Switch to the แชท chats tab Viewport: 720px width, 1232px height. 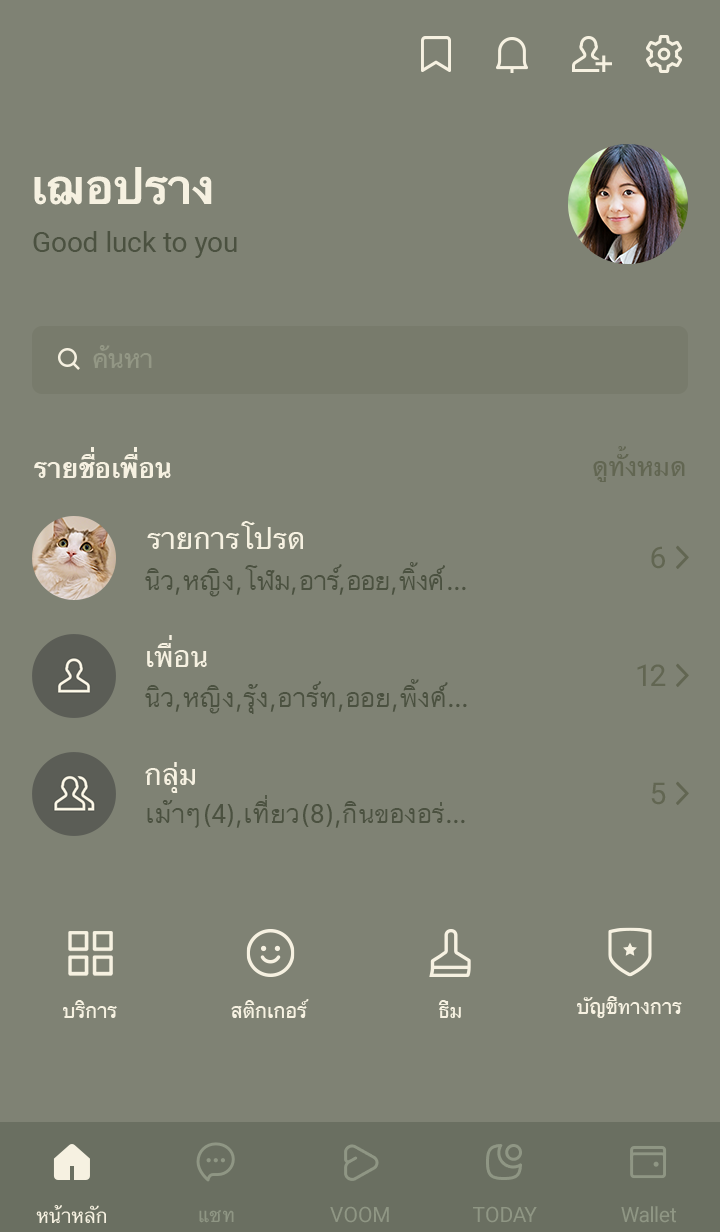(x=216, y=1178)
